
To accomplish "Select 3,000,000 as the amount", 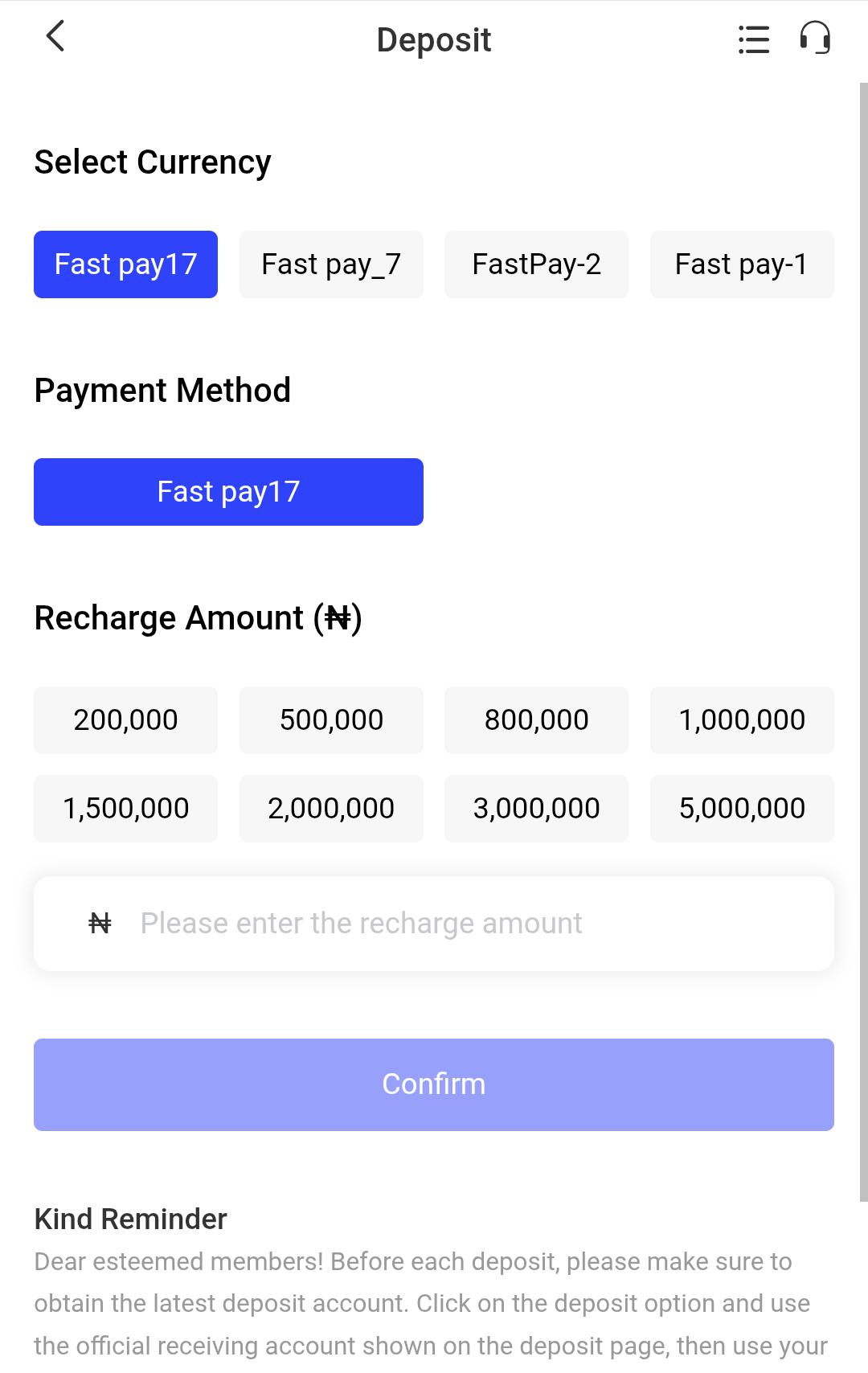I will pos(536,808).
